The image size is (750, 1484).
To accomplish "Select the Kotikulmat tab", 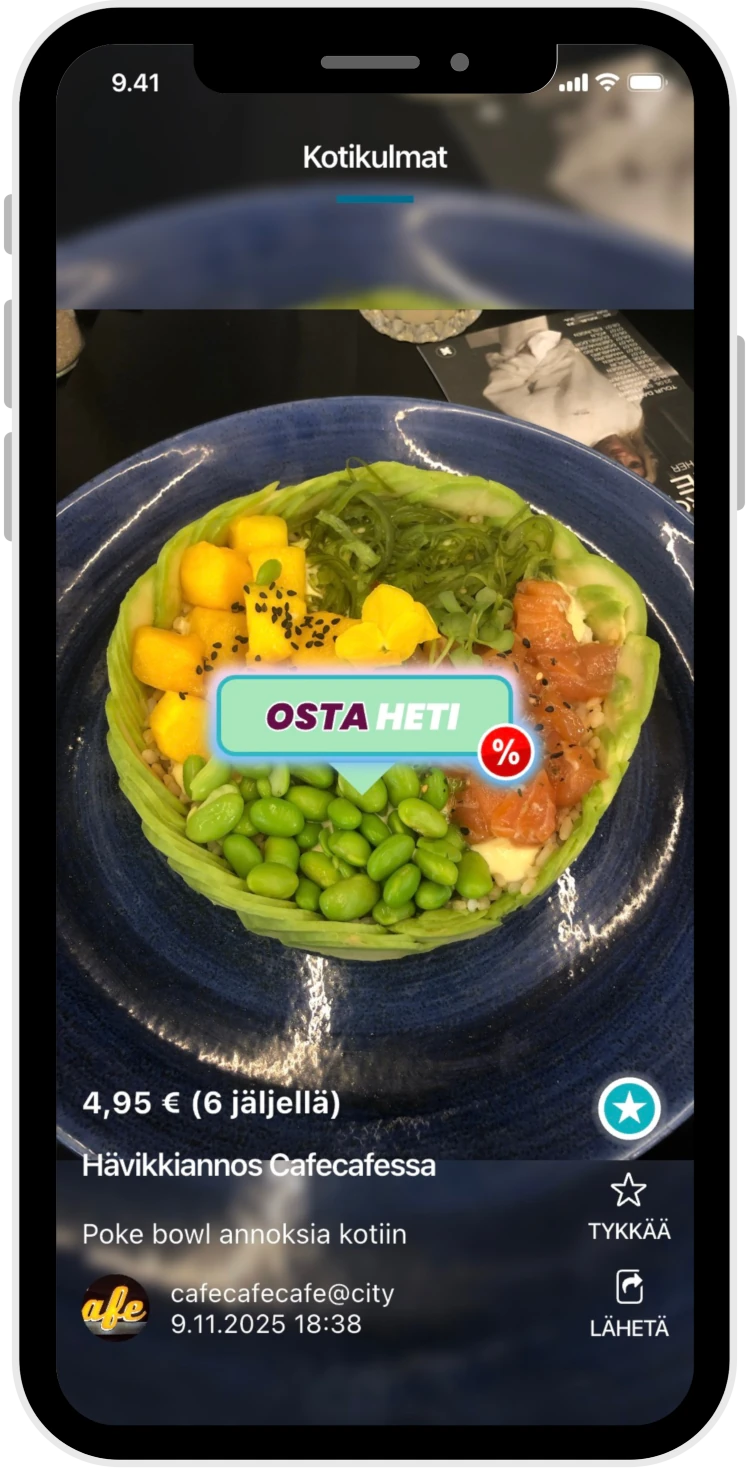I will click(375, 157).
